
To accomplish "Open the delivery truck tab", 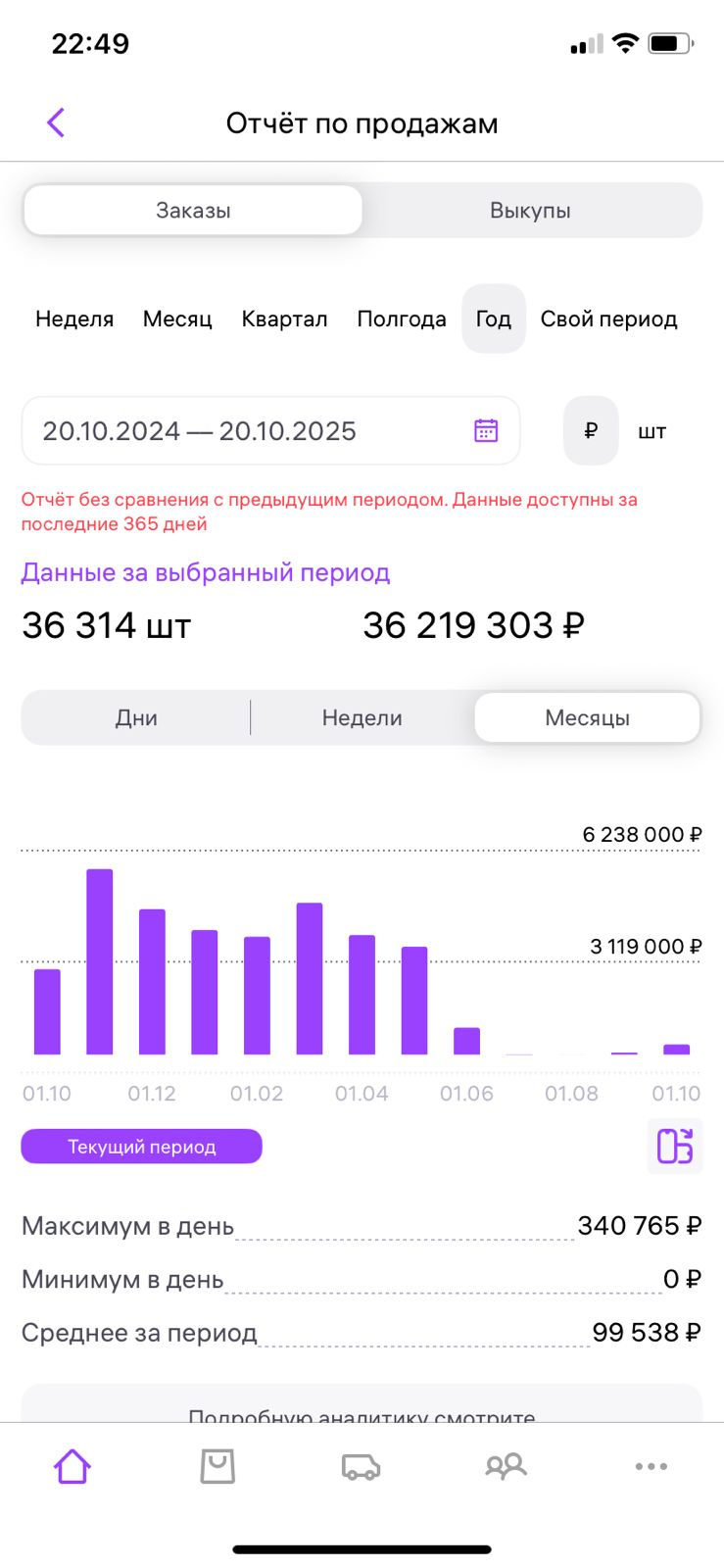I will point(361,1466).
